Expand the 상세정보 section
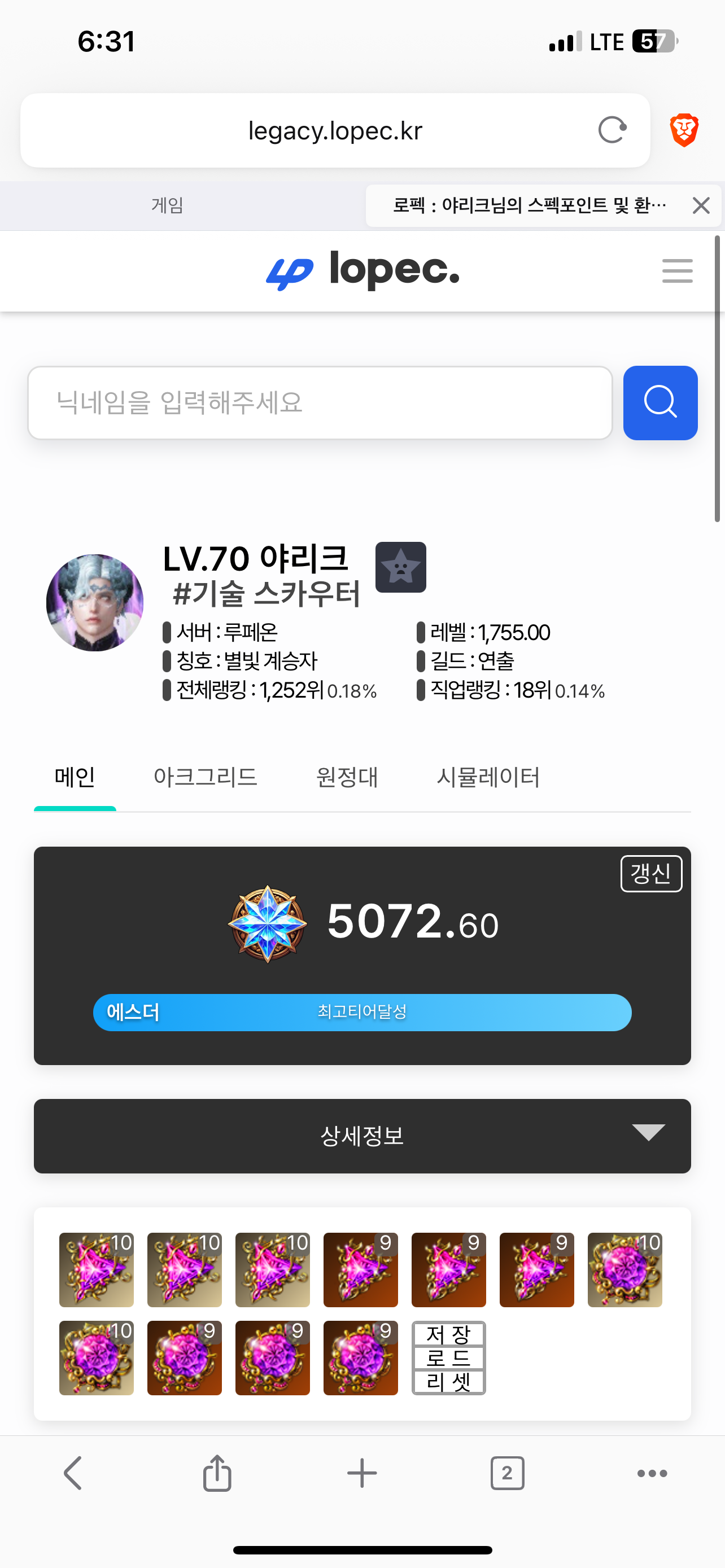The height and width of the screenshot is (1568, 725). pyautogui.click(x=362, y=1136)
